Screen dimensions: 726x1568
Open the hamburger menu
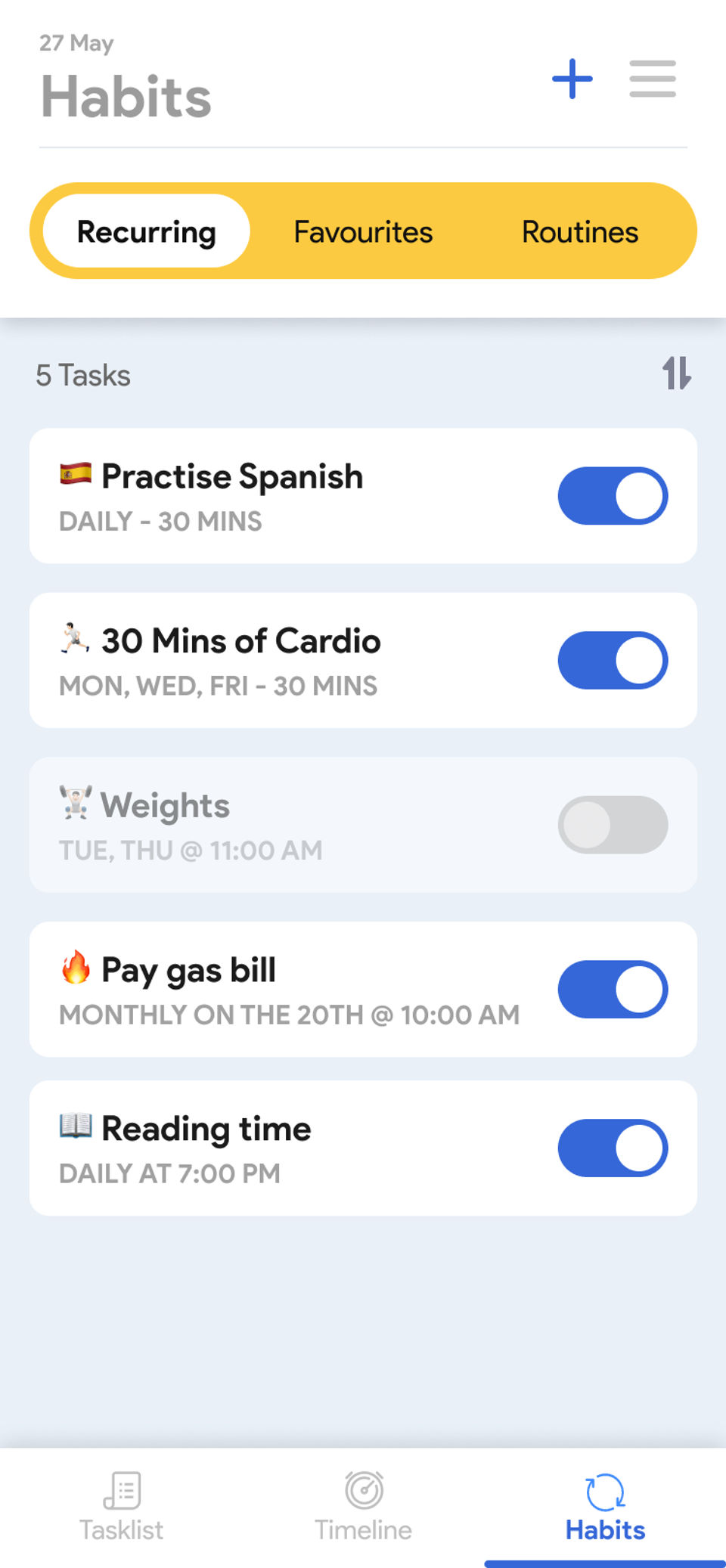click(652, 79)
